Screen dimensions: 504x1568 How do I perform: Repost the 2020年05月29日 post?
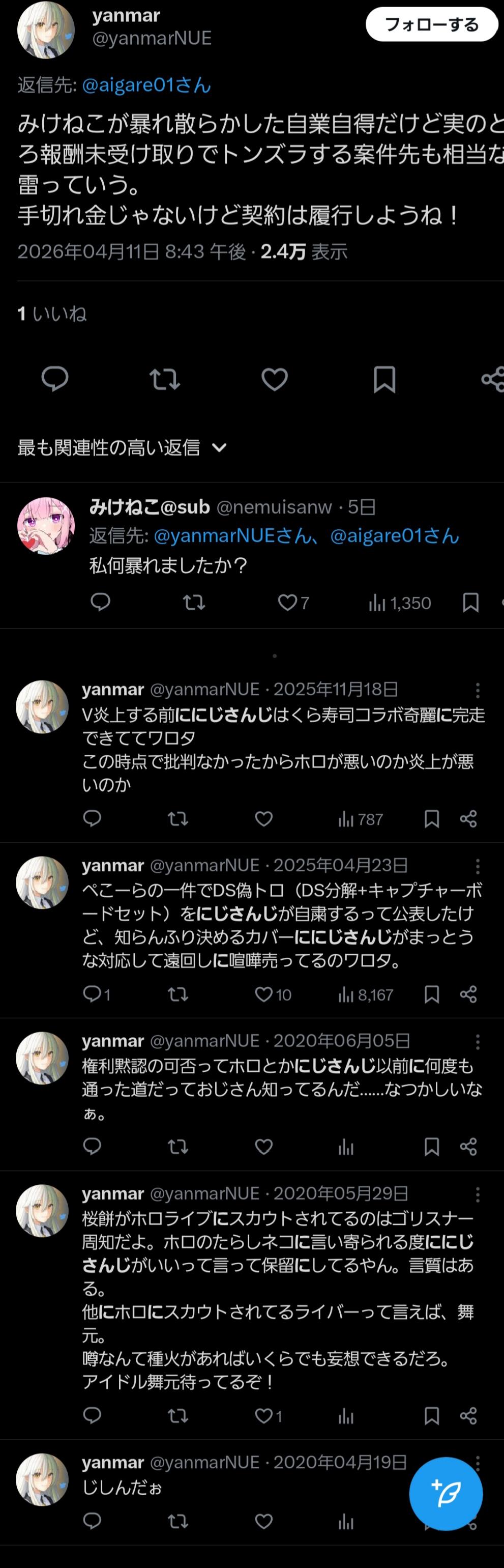177,1416
